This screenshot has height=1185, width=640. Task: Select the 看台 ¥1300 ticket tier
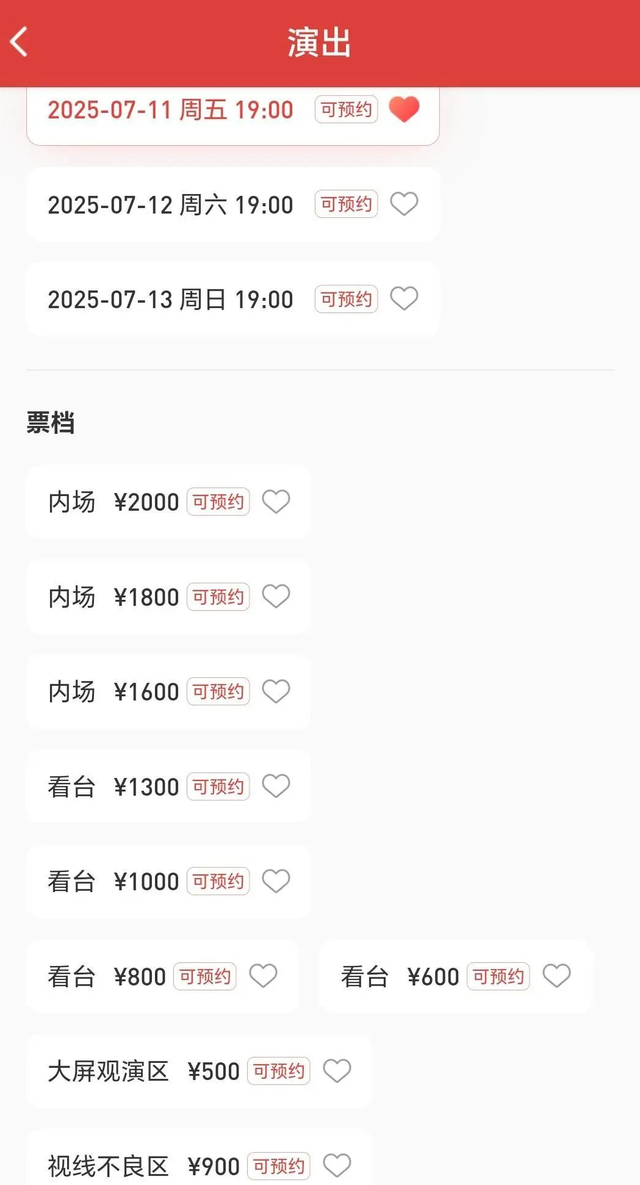click(x=113, y=787)
